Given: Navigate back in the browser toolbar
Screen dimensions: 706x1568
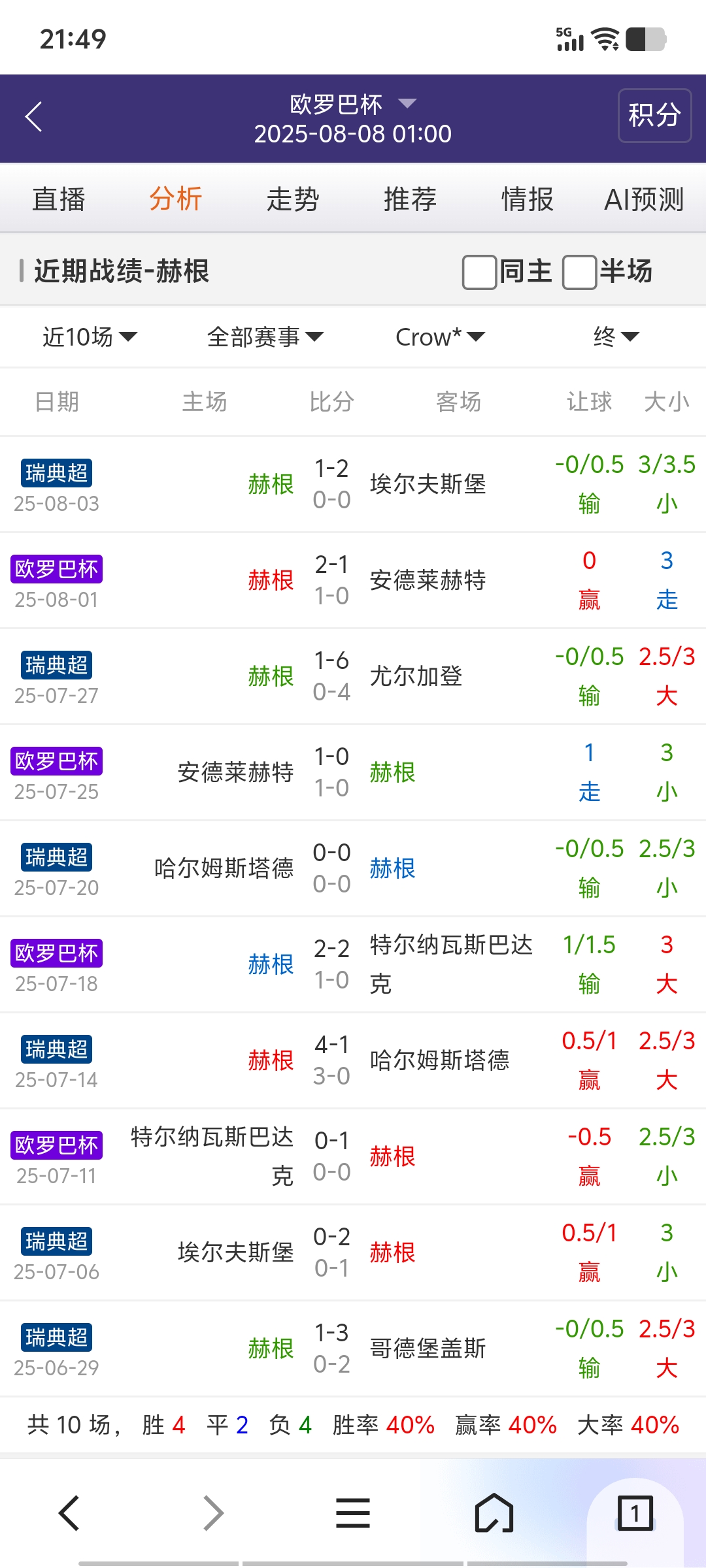Looking at the screenshot, I should pos(70,1513).
